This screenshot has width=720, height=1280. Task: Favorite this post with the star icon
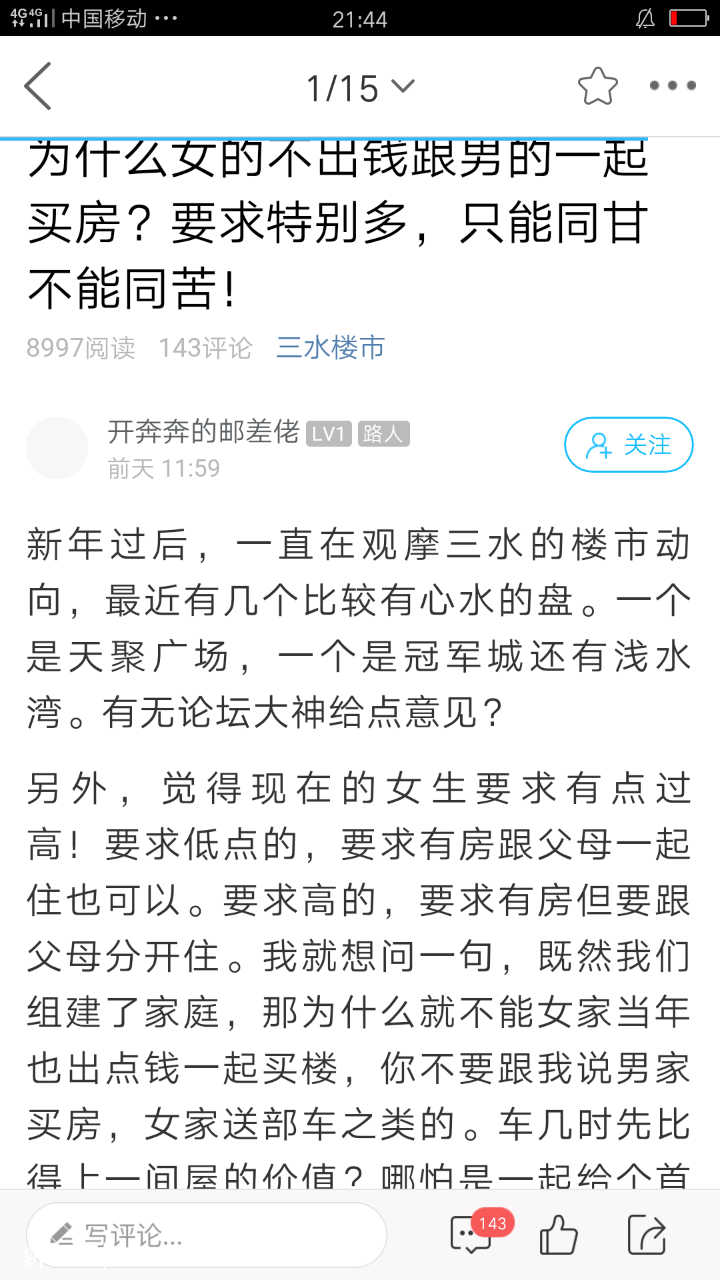(597, 87)
